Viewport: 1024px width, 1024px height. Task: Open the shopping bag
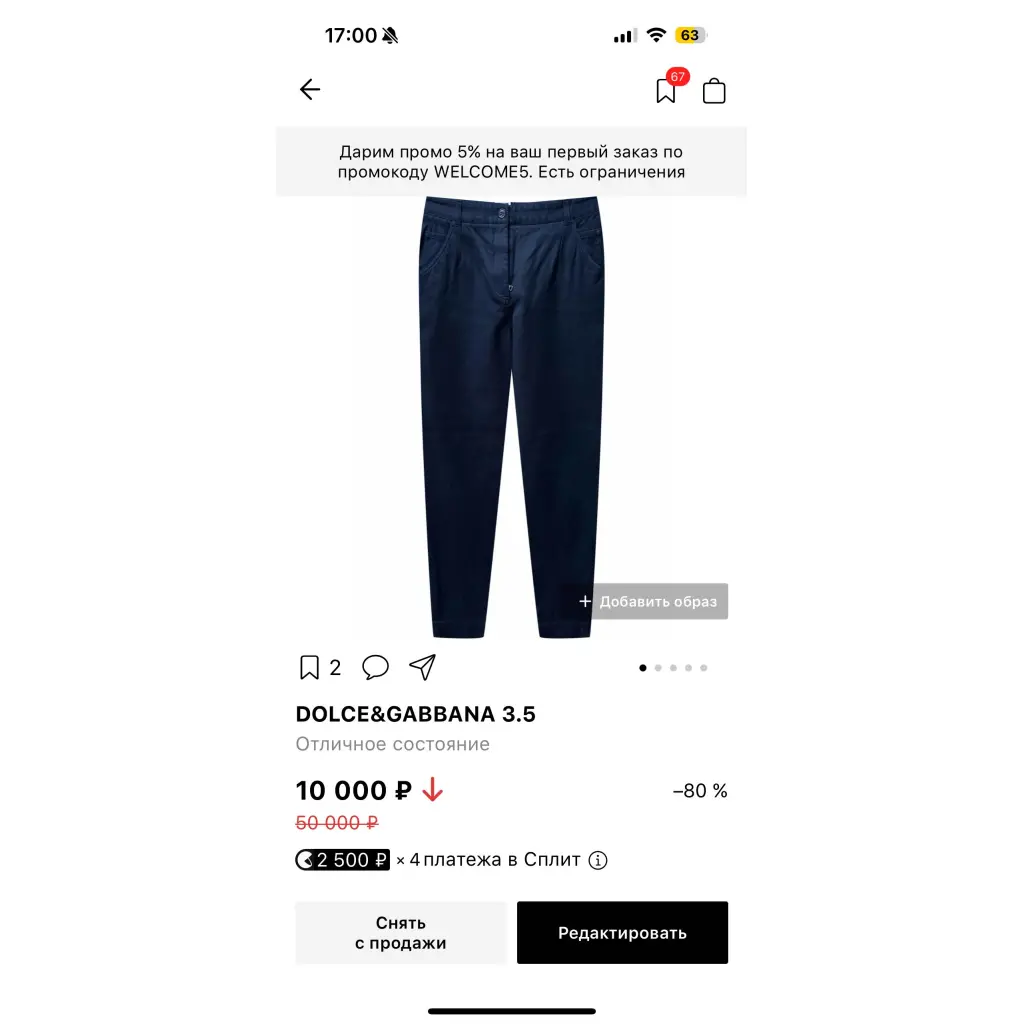click(x=714, y=91)
